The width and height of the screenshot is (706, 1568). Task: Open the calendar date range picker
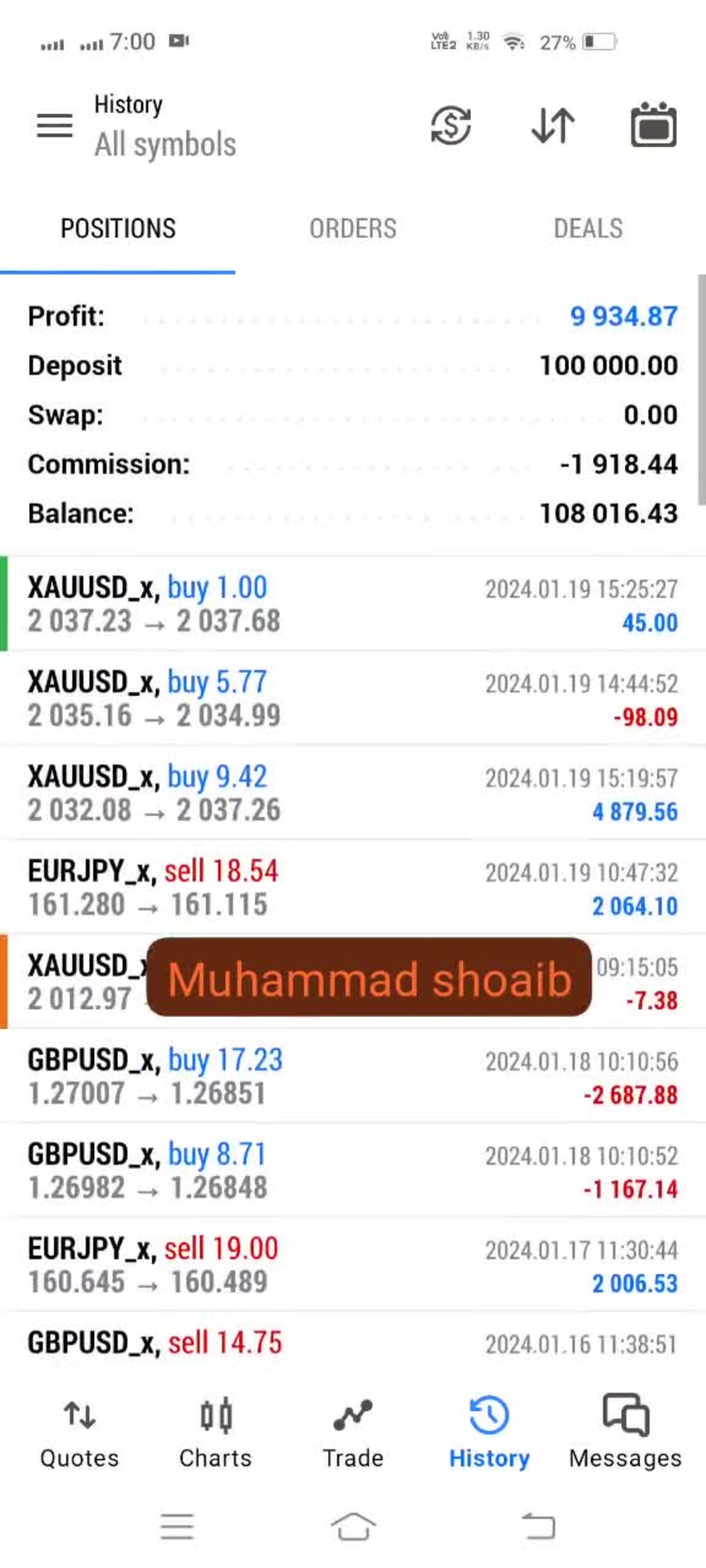pos(653,125)
